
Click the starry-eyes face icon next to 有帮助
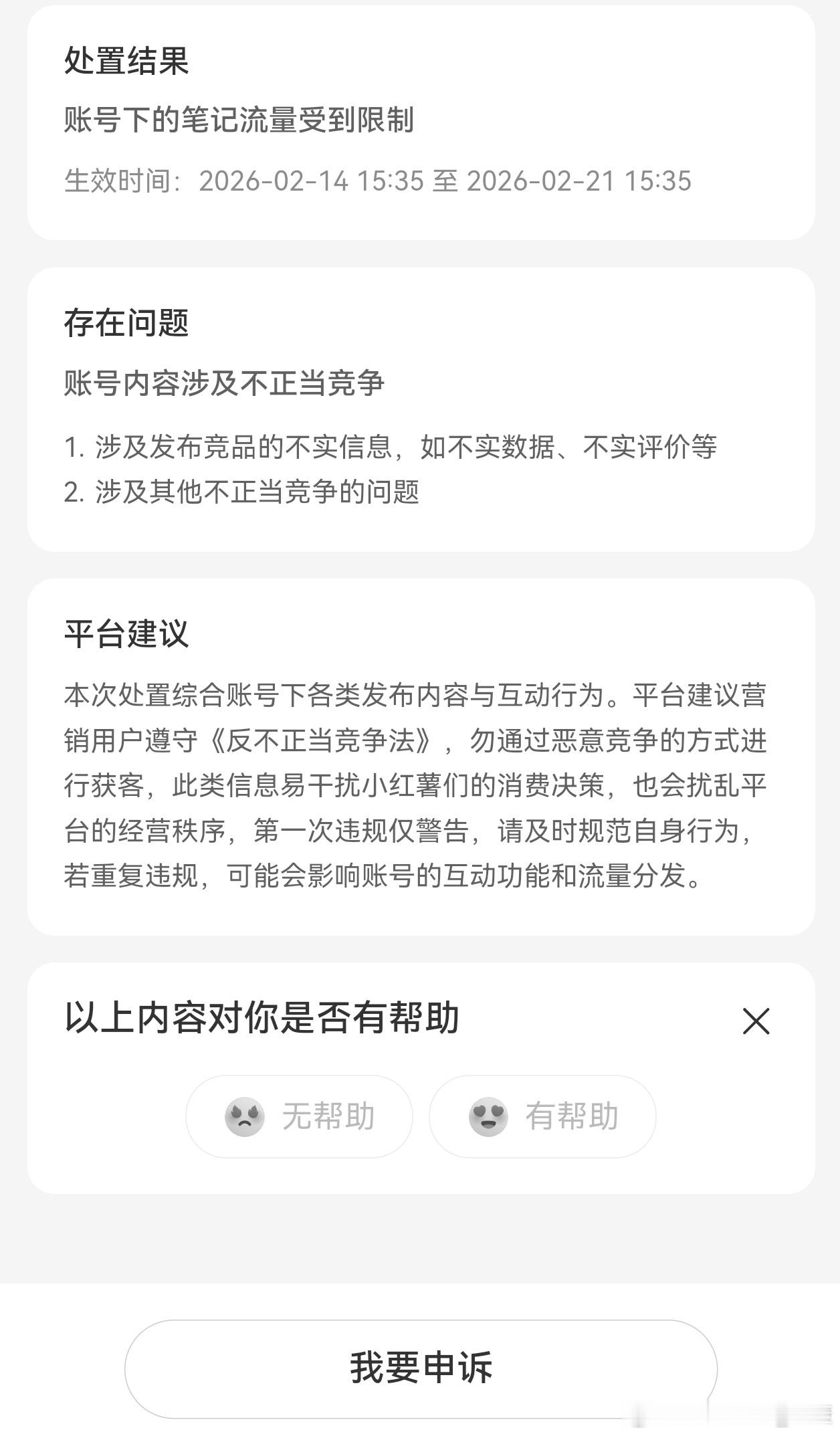(x=489, y=1116)
